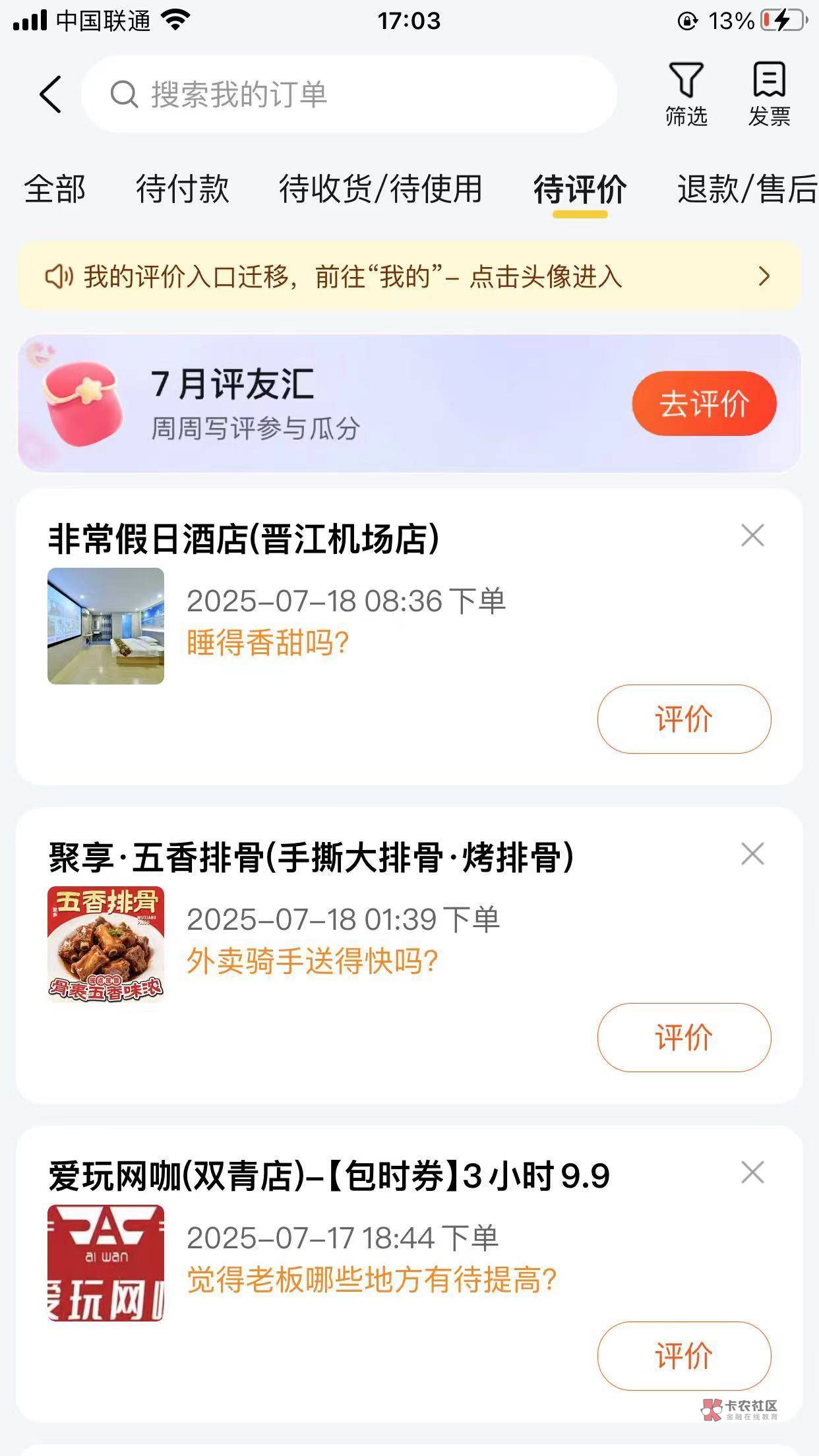Viewport: 819px width, 1456px height.
Task: Open the 爱玩网咖 order image
Action: click(106, 1263)
